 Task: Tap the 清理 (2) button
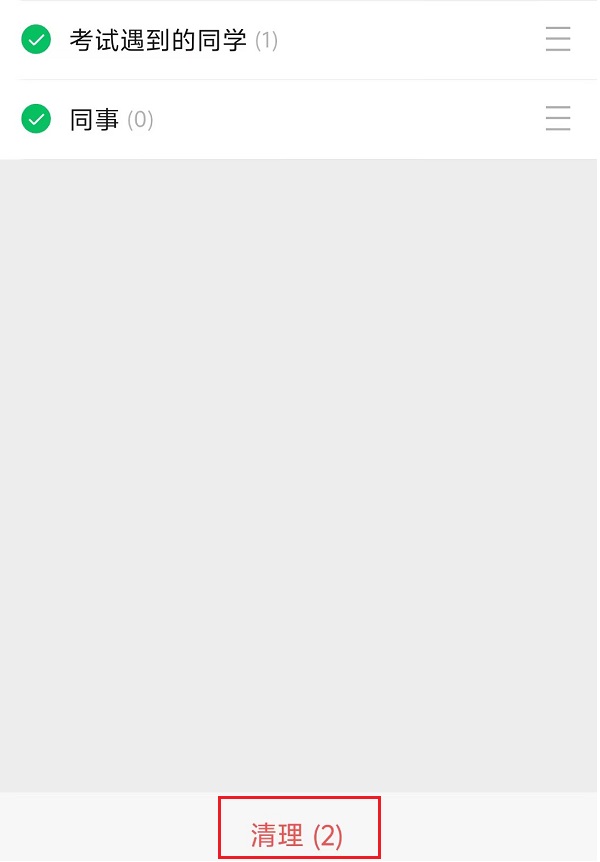point(298,835)
